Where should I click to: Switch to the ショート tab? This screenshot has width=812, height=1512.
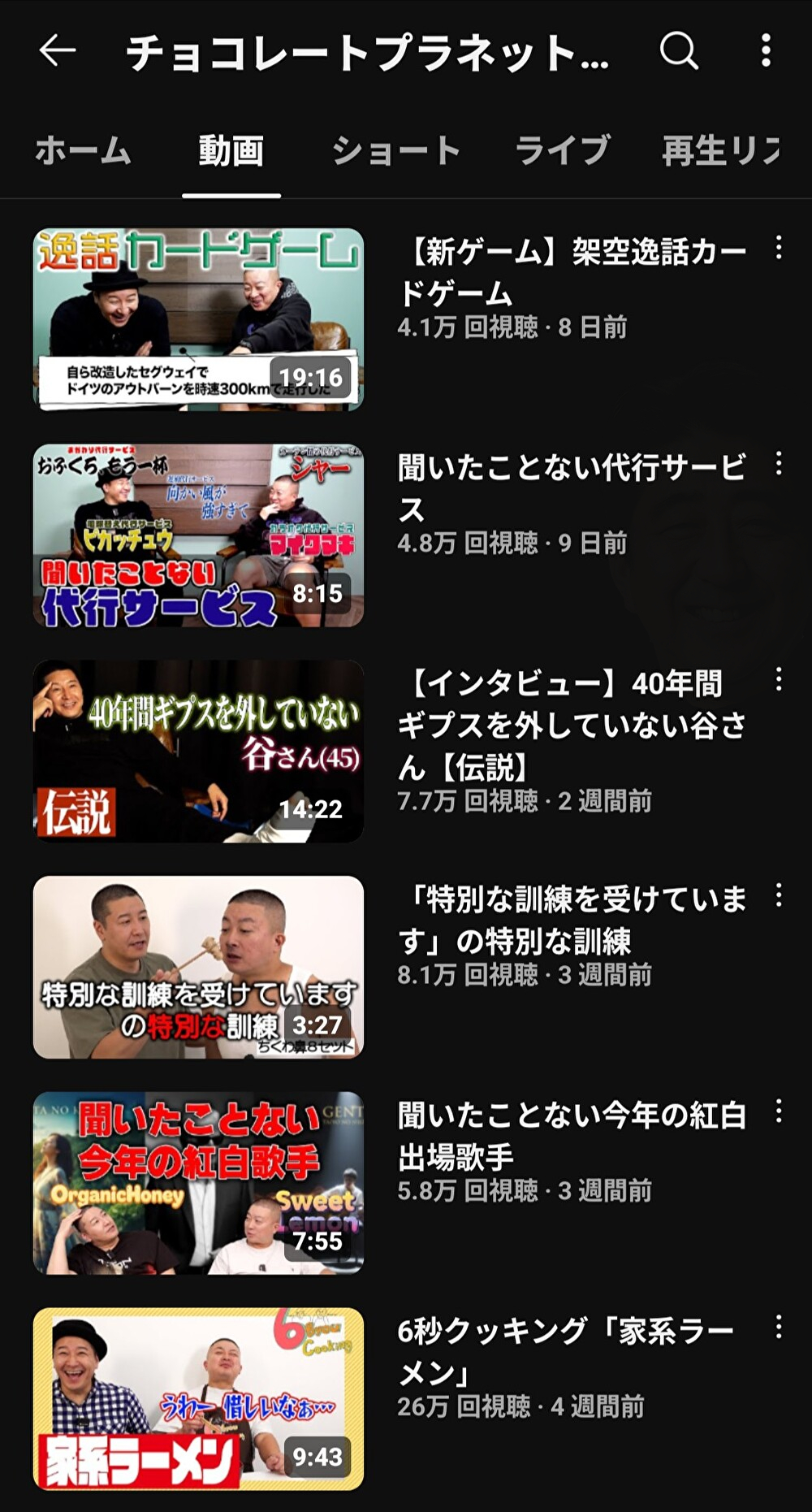point(396,151)
